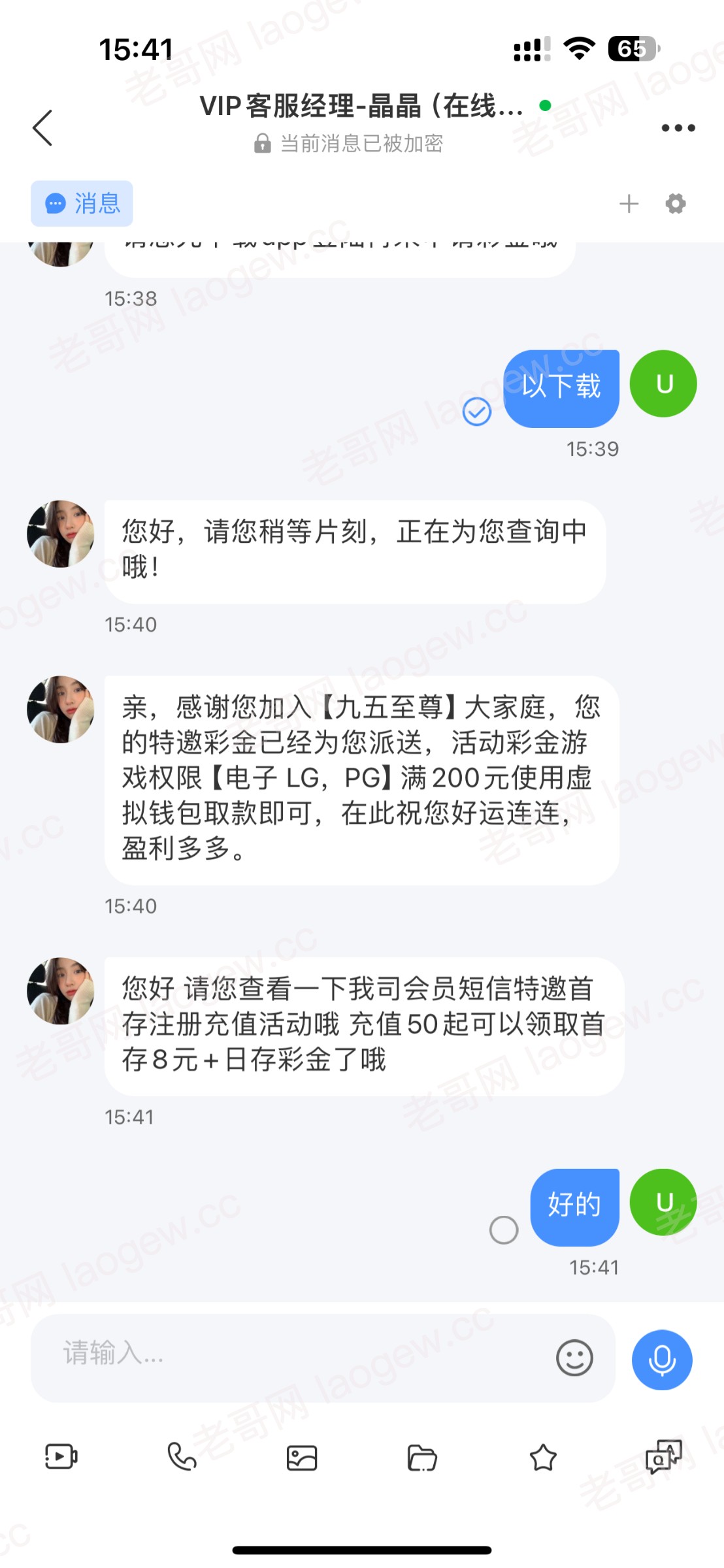Screen dimensions: 724x1568
Task: Open the rightmost chat-bubbles toolbar icon
Action: [663, 1457]
